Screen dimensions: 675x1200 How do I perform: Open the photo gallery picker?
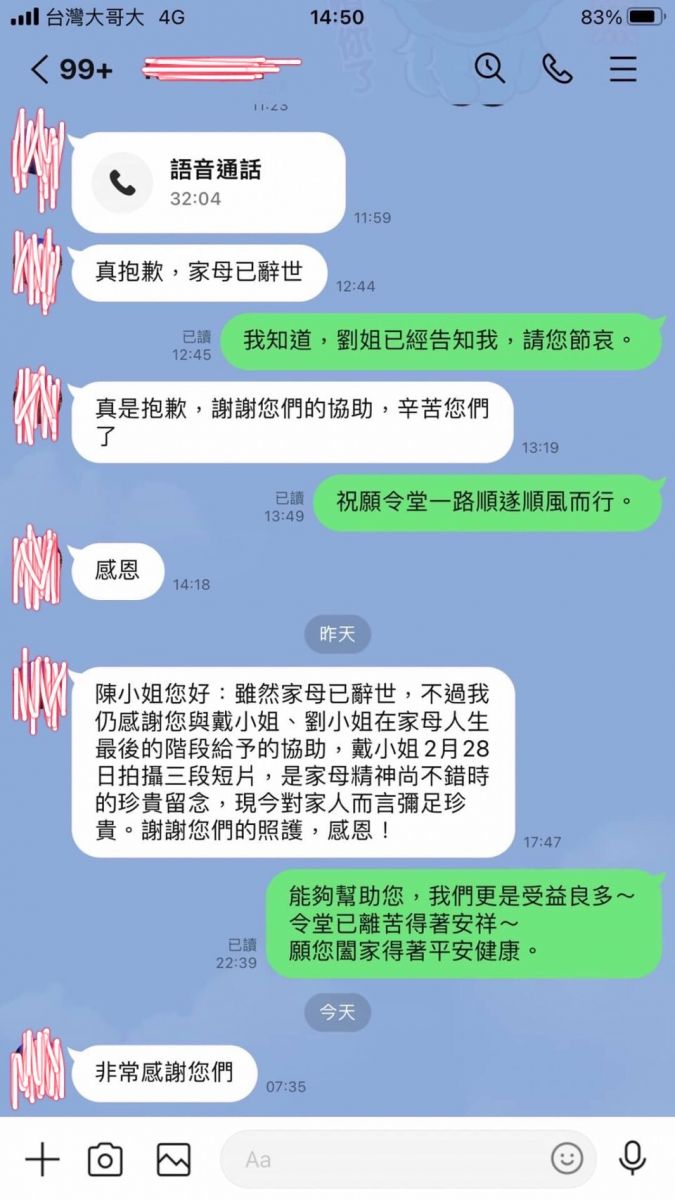coord(173,1159)
